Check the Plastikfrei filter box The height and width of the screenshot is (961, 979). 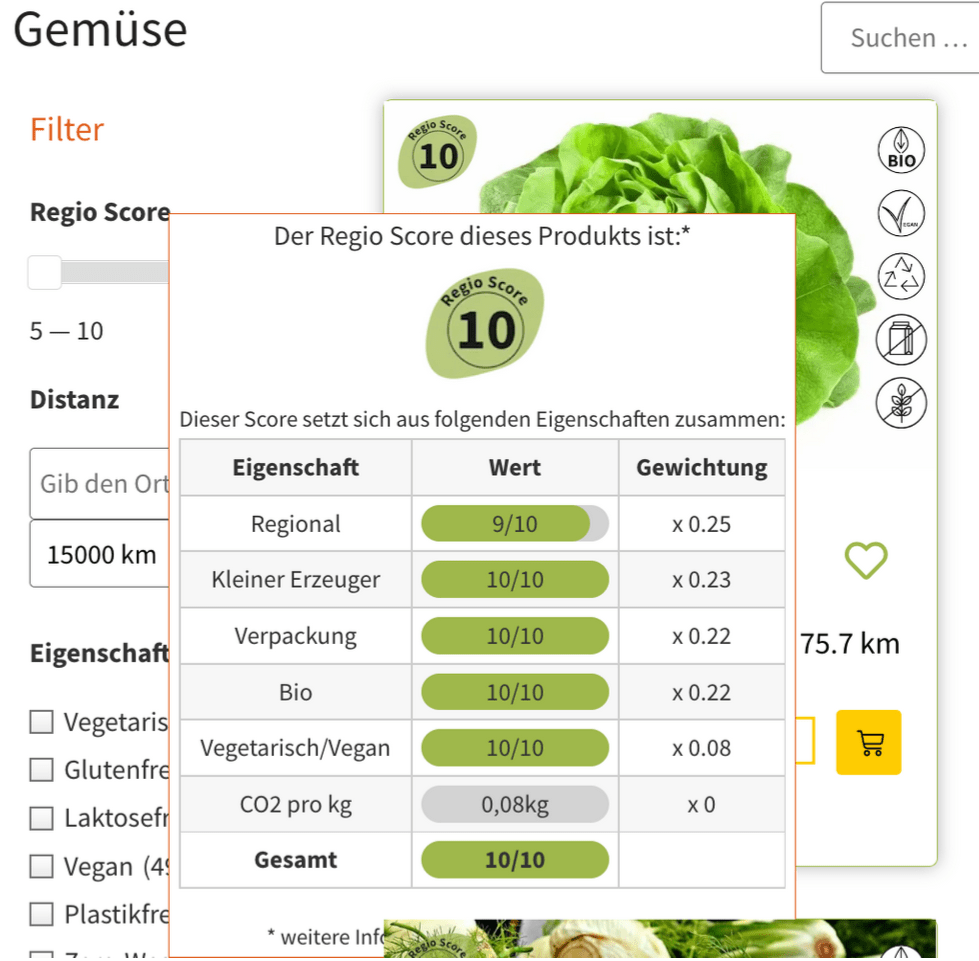[x=41, y=914]
